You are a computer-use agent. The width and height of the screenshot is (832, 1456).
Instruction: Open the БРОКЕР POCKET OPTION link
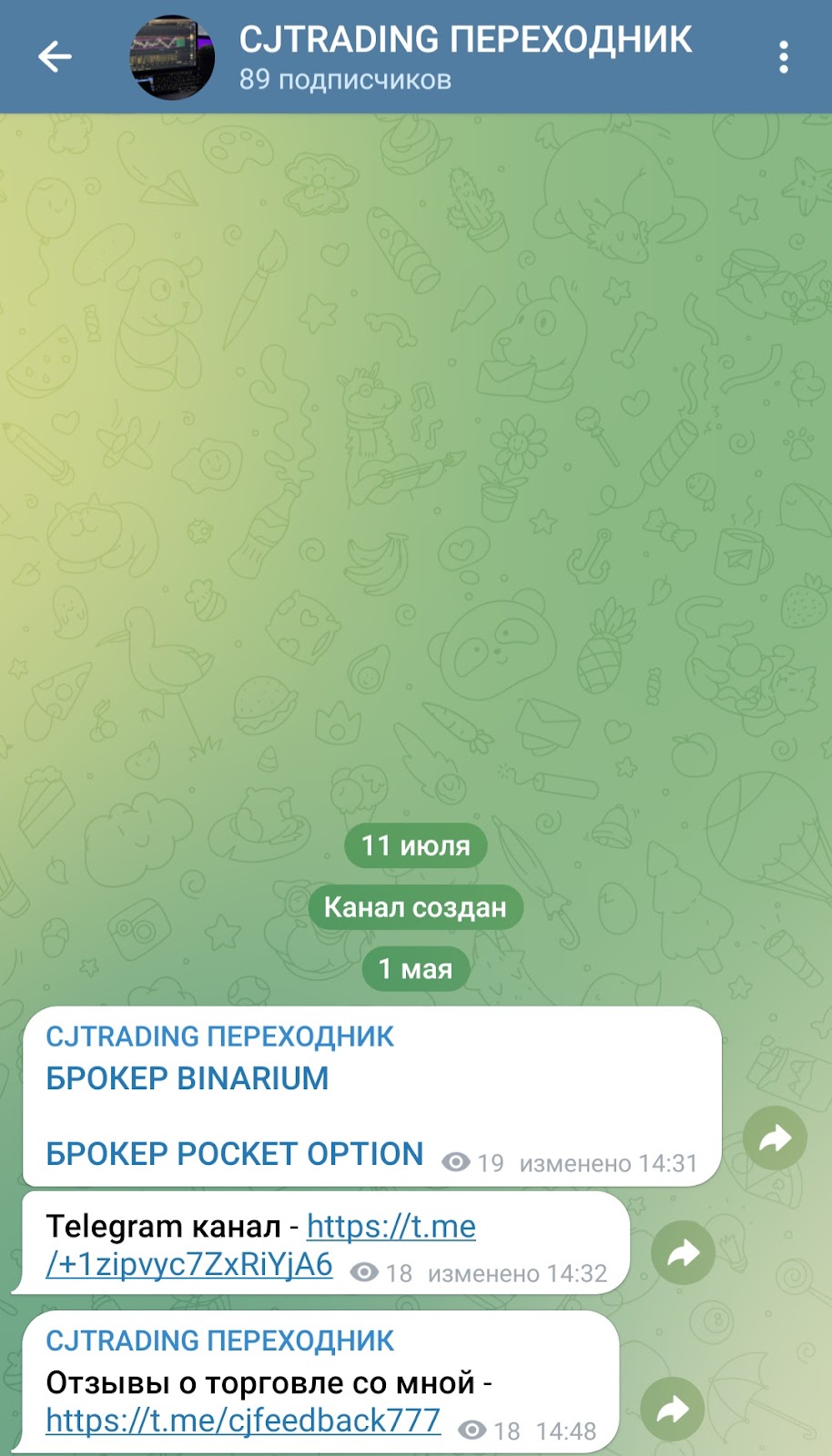(235, 1154)
